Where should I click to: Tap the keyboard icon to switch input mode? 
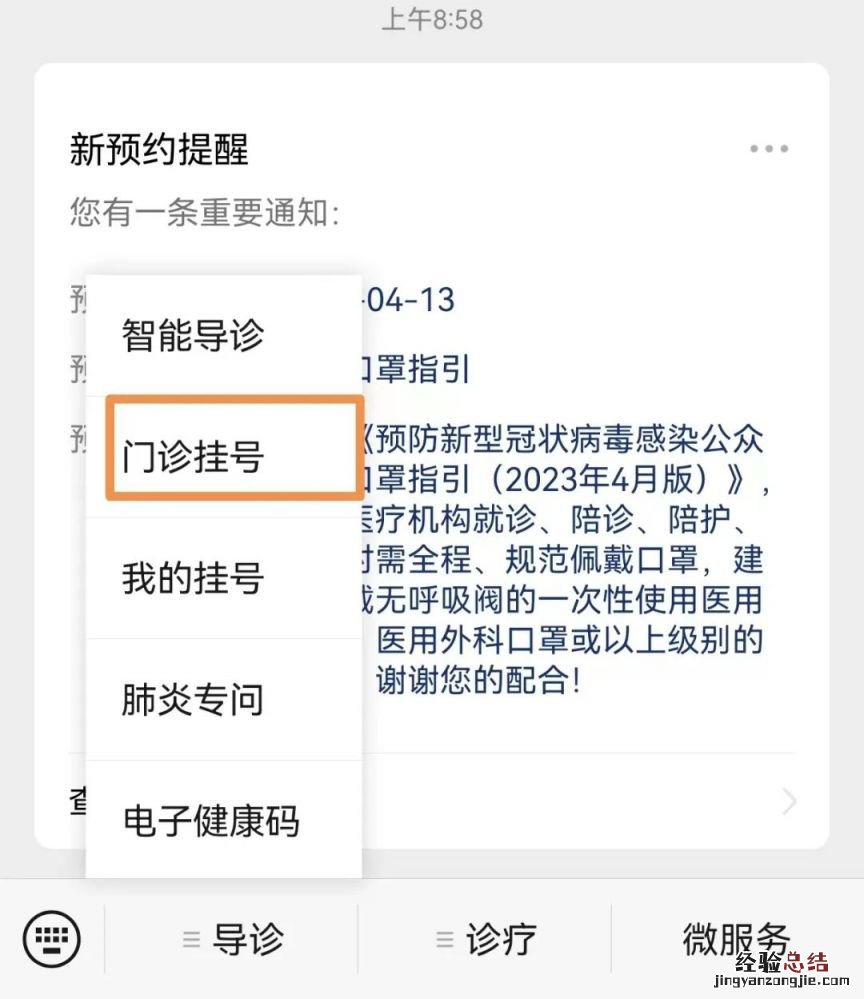51,939
